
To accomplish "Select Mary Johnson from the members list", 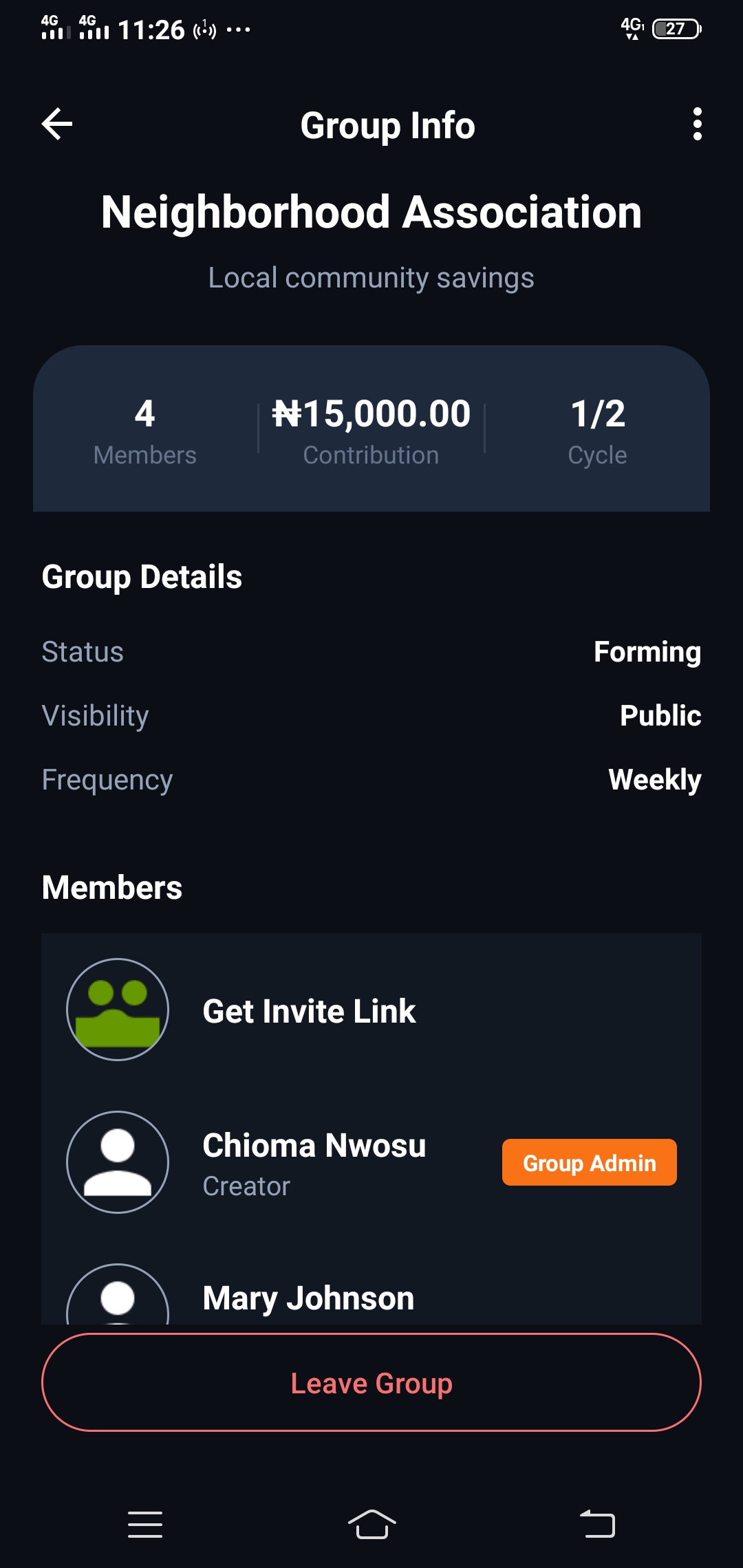I will [x=308, y=1297].
